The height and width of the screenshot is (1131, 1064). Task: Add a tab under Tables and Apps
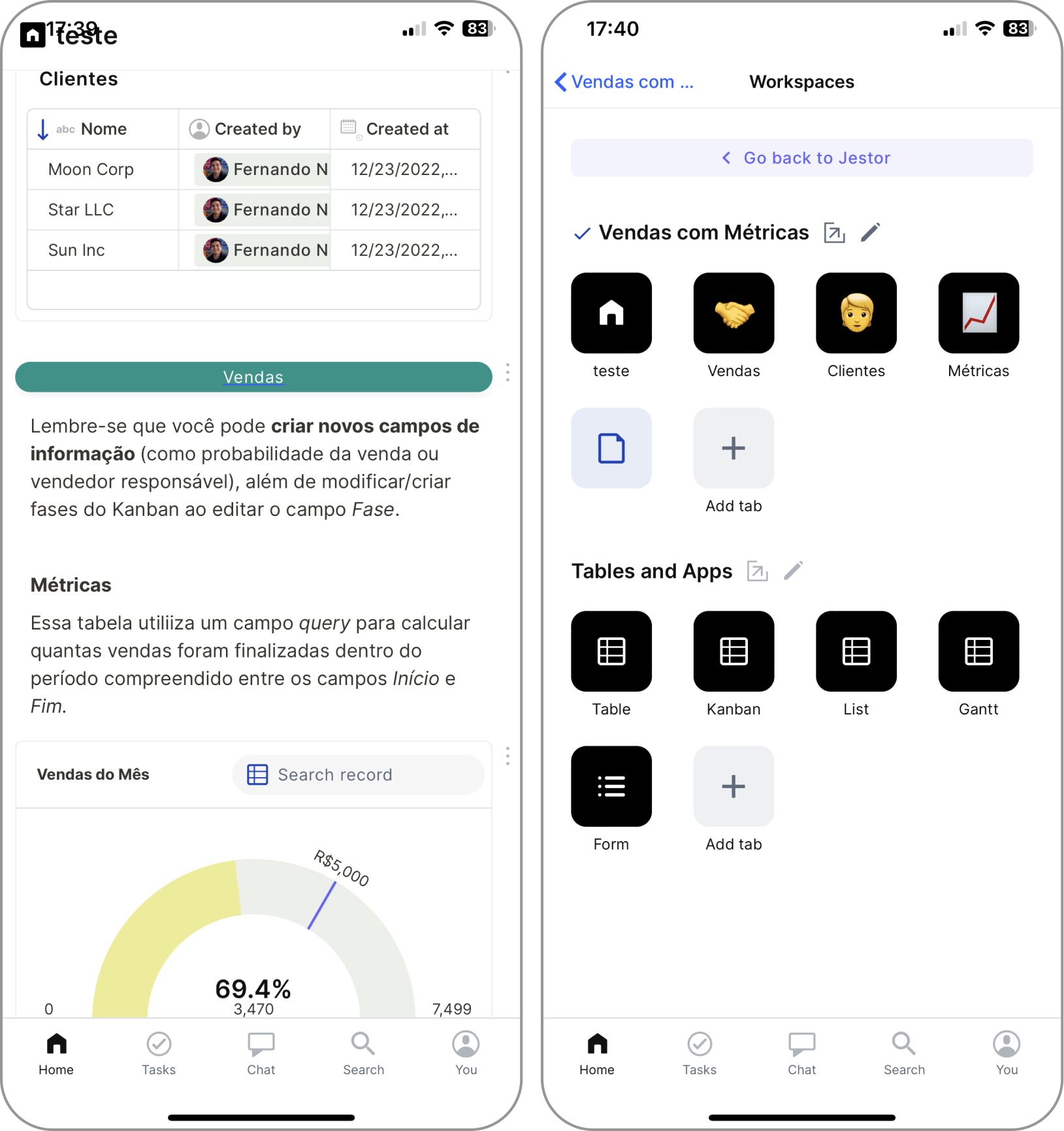click(x=734, y=786)
